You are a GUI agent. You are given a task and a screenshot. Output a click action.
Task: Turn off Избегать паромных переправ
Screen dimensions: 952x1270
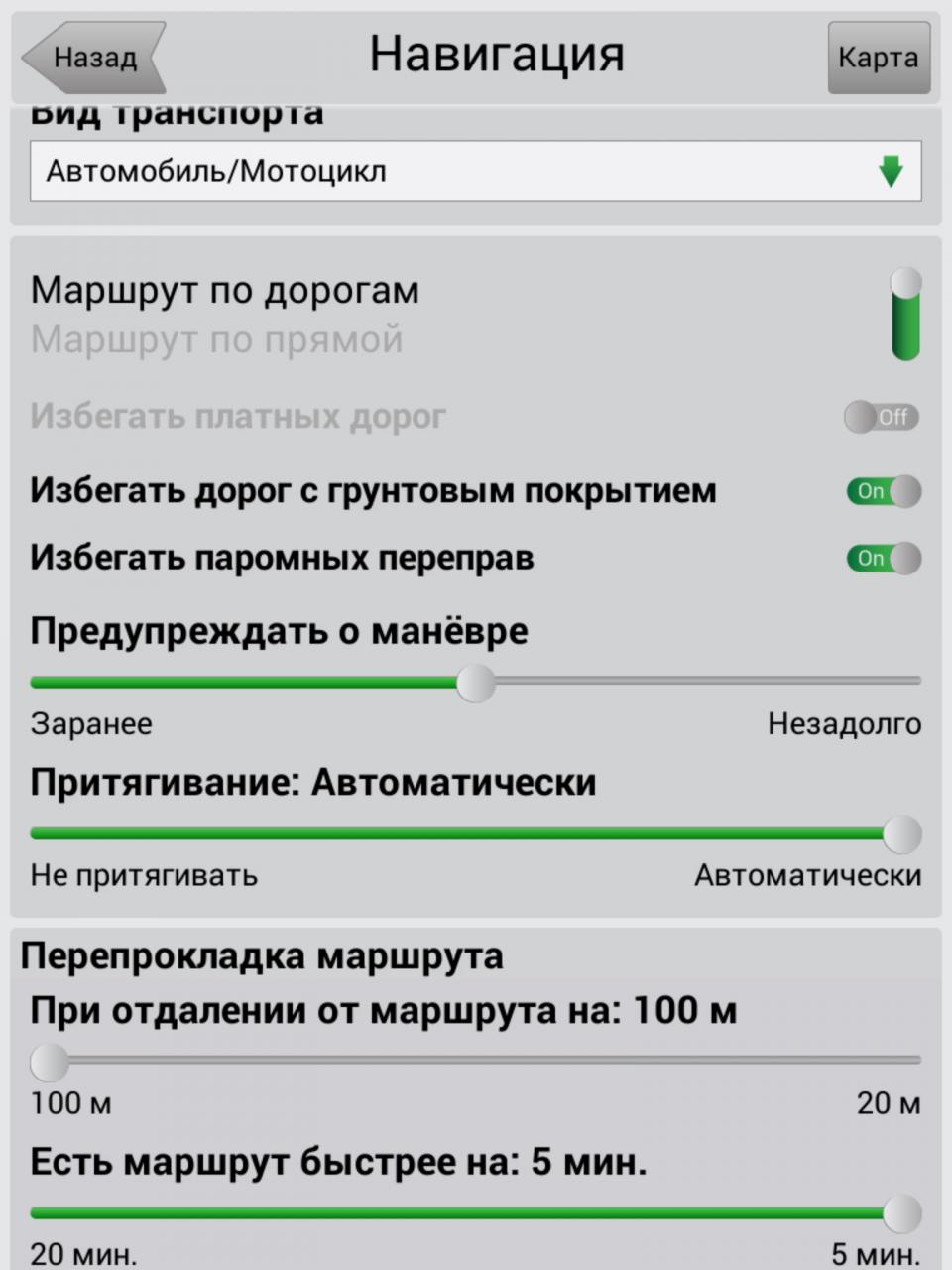(x=883, y=559)
